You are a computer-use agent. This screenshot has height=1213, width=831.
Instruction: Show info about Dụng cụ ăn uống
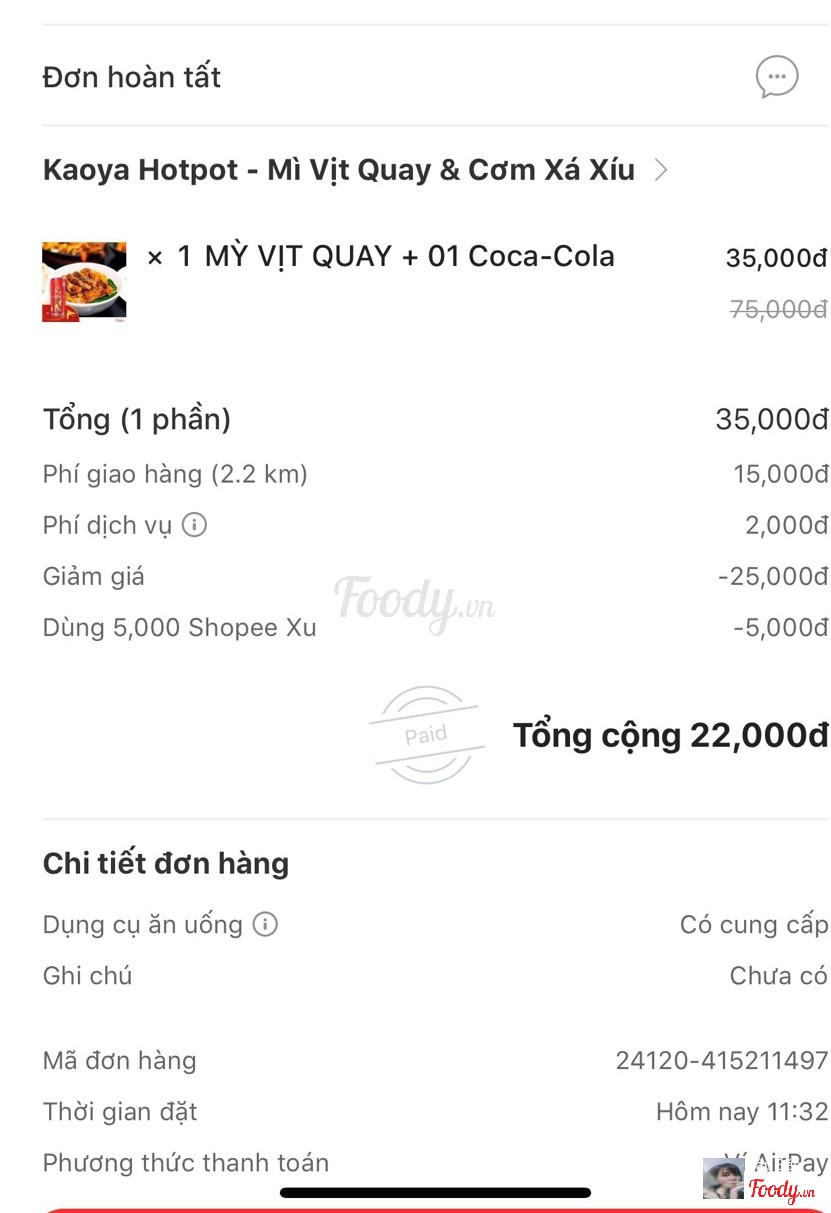tap(265, 925)
